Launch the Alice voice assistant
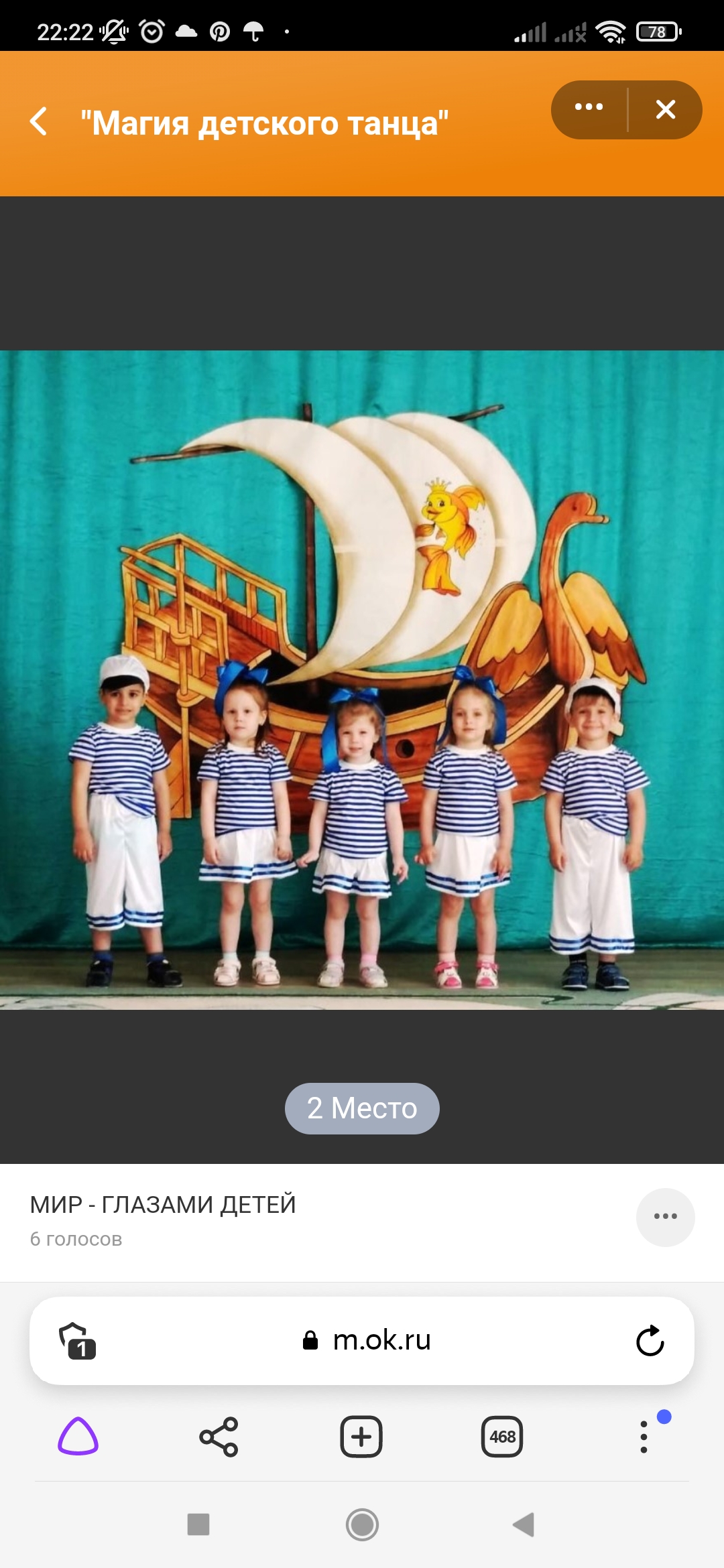The image size is (724, 1568). click(x=78, y=1436)
